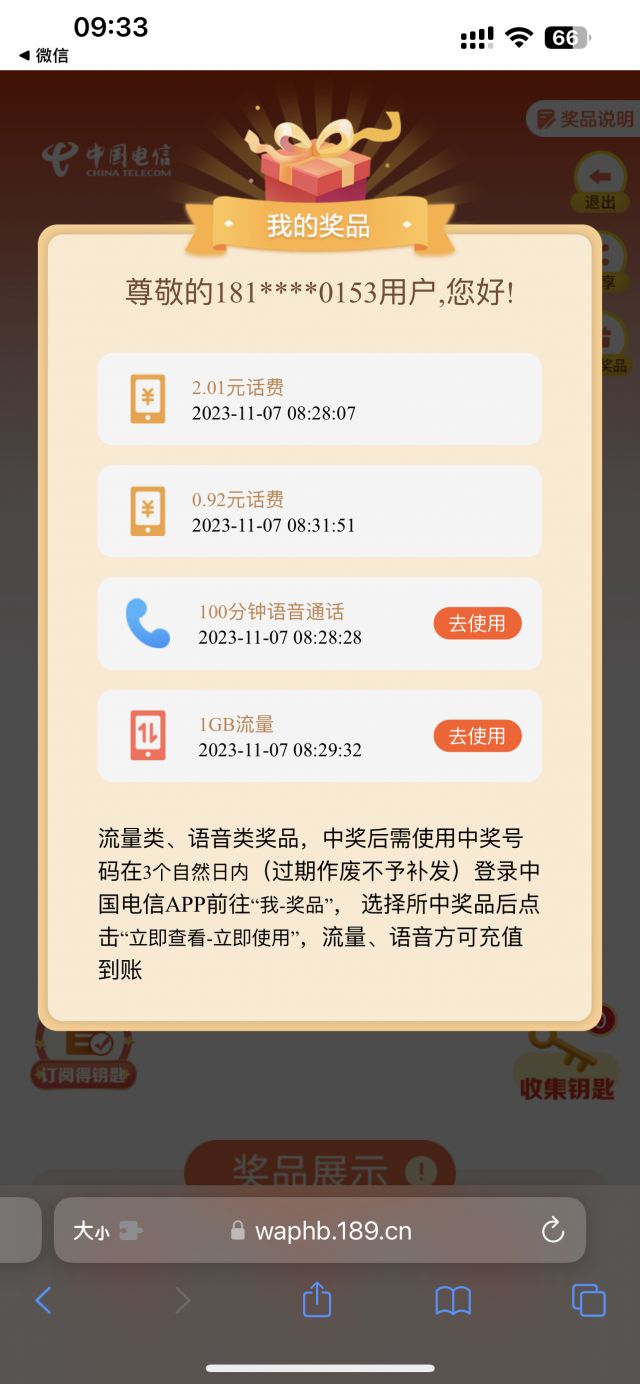Return to 微信 via status bar link
The image size is (640, 1384).
44,56
